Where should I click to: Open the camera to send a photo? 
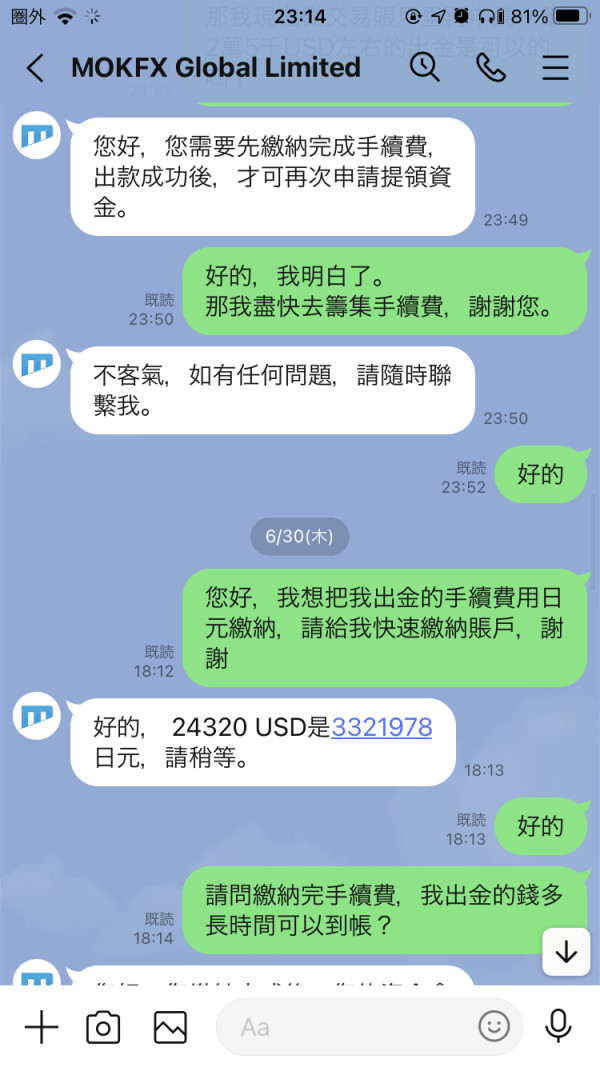click(103, 1027)
